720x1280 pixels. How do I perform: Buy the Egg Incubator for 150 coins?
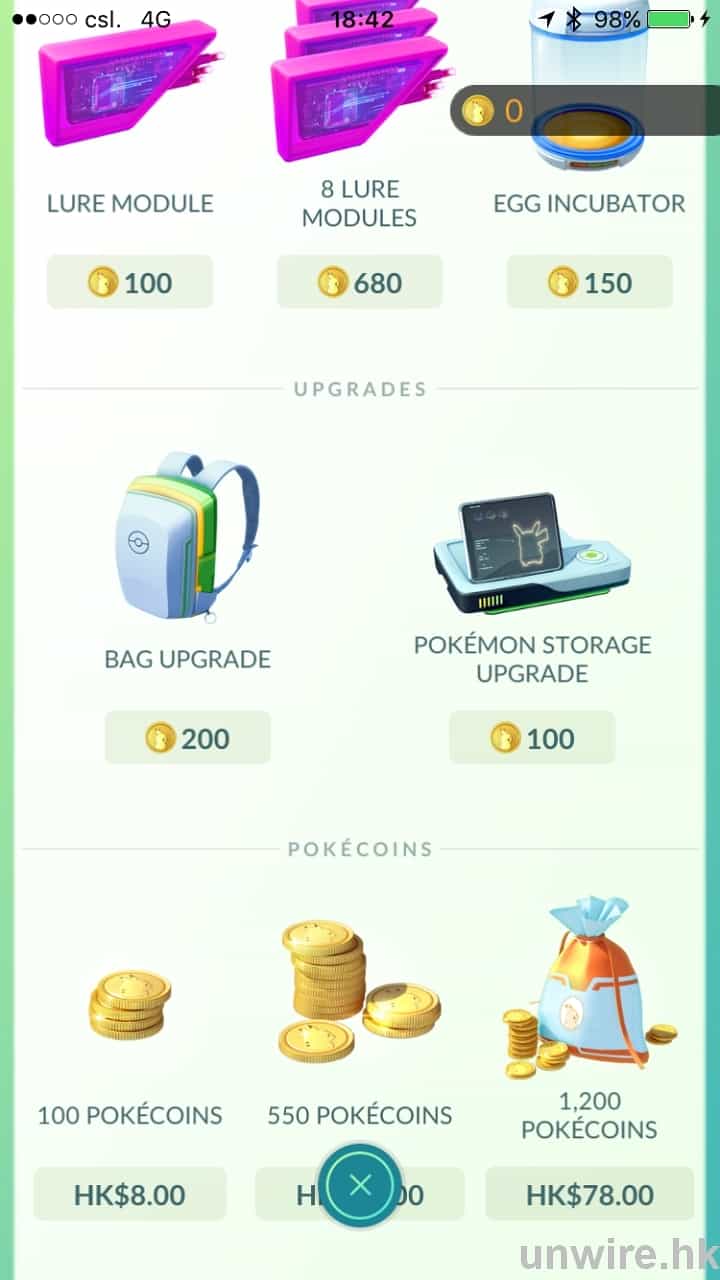(x=590, y=282)
